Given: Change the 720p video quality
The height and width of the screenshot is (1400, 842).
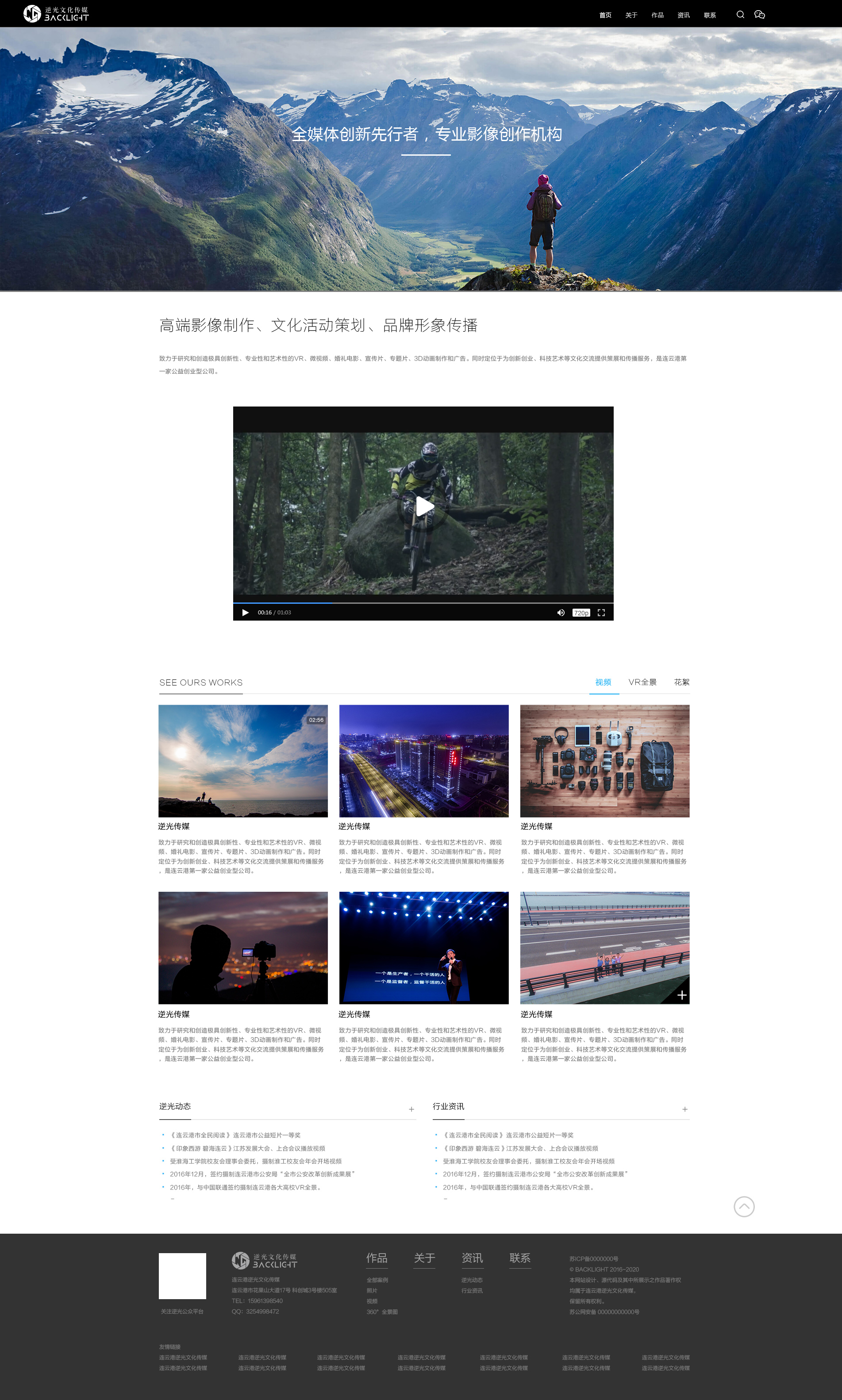Looking at the screenshot, I should [x=581, y=613].
